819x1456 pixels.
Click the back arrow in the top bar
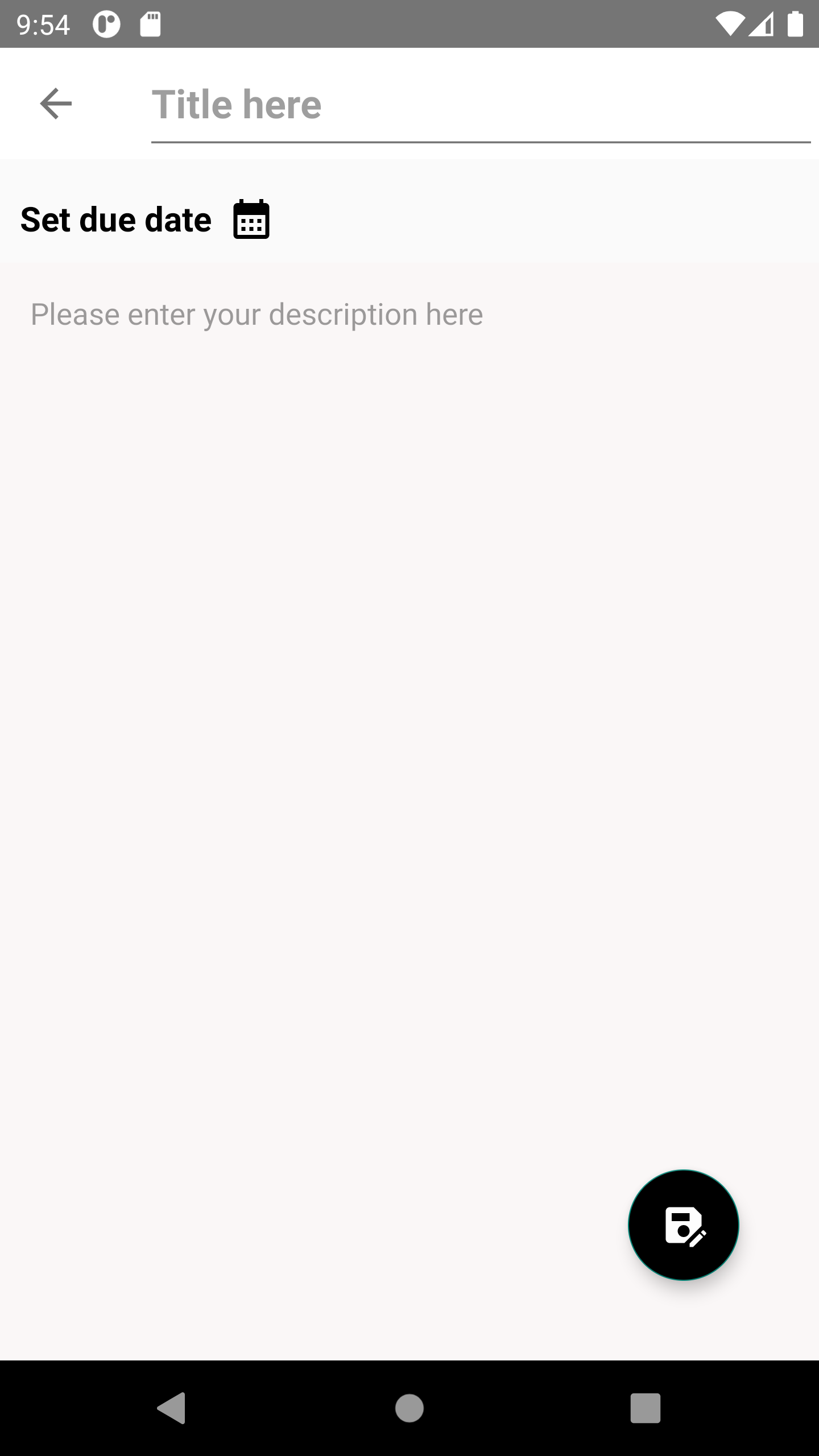pyautogui.click(x=55, y=104)
